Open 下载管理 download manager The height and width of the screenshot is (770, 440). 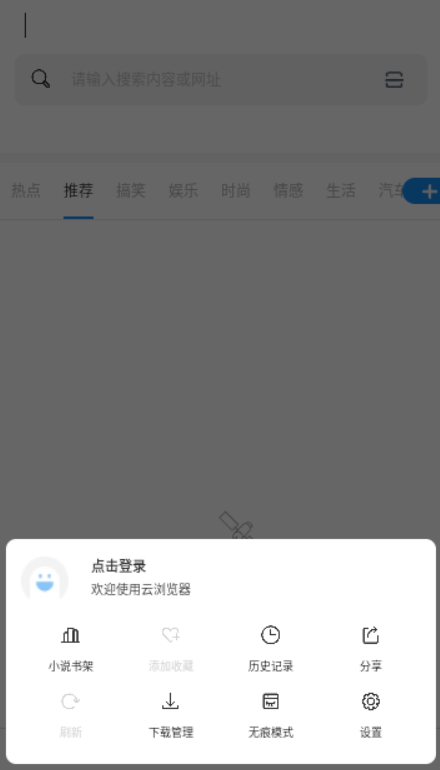click(170, 716)
